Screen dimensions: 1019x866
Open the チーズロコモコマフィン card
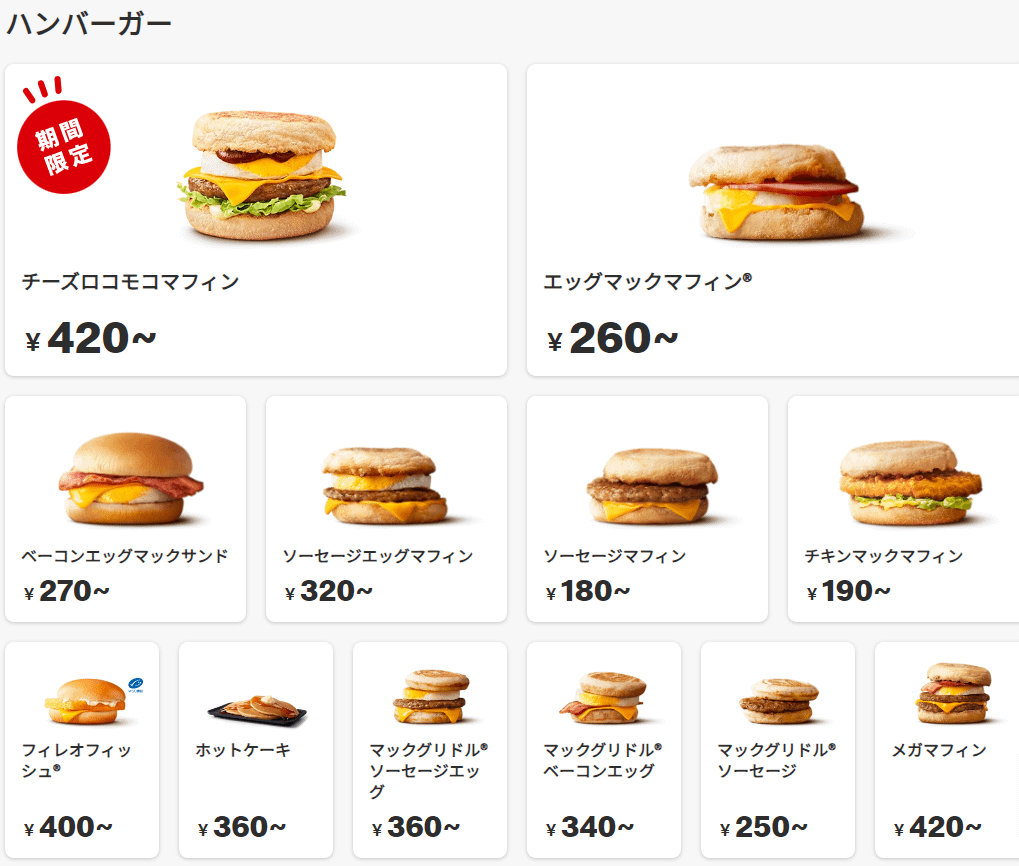[x=255, y=220]
